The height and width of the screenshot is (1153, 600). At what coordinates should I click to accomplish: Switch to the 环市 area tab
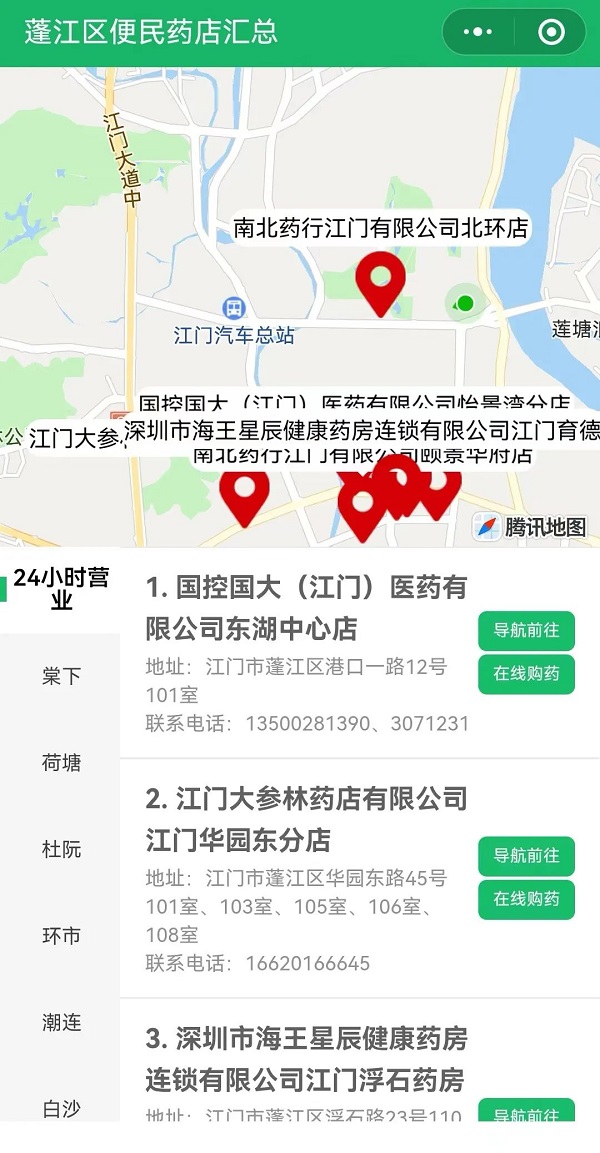coord(61,937)
